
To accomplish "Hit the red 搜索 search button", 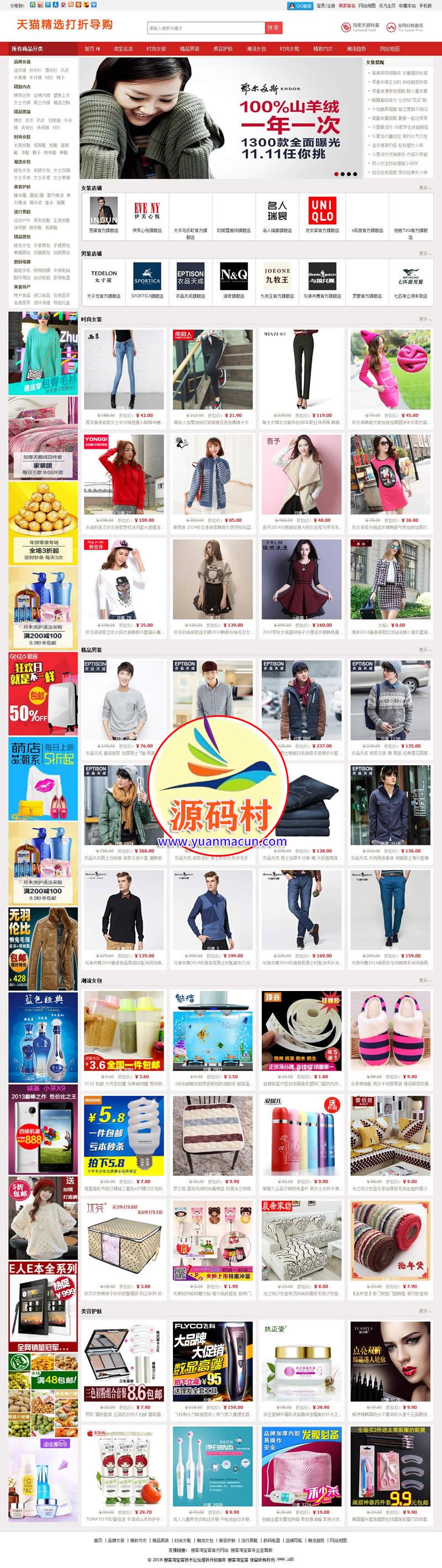I will (x=273, y=28).
